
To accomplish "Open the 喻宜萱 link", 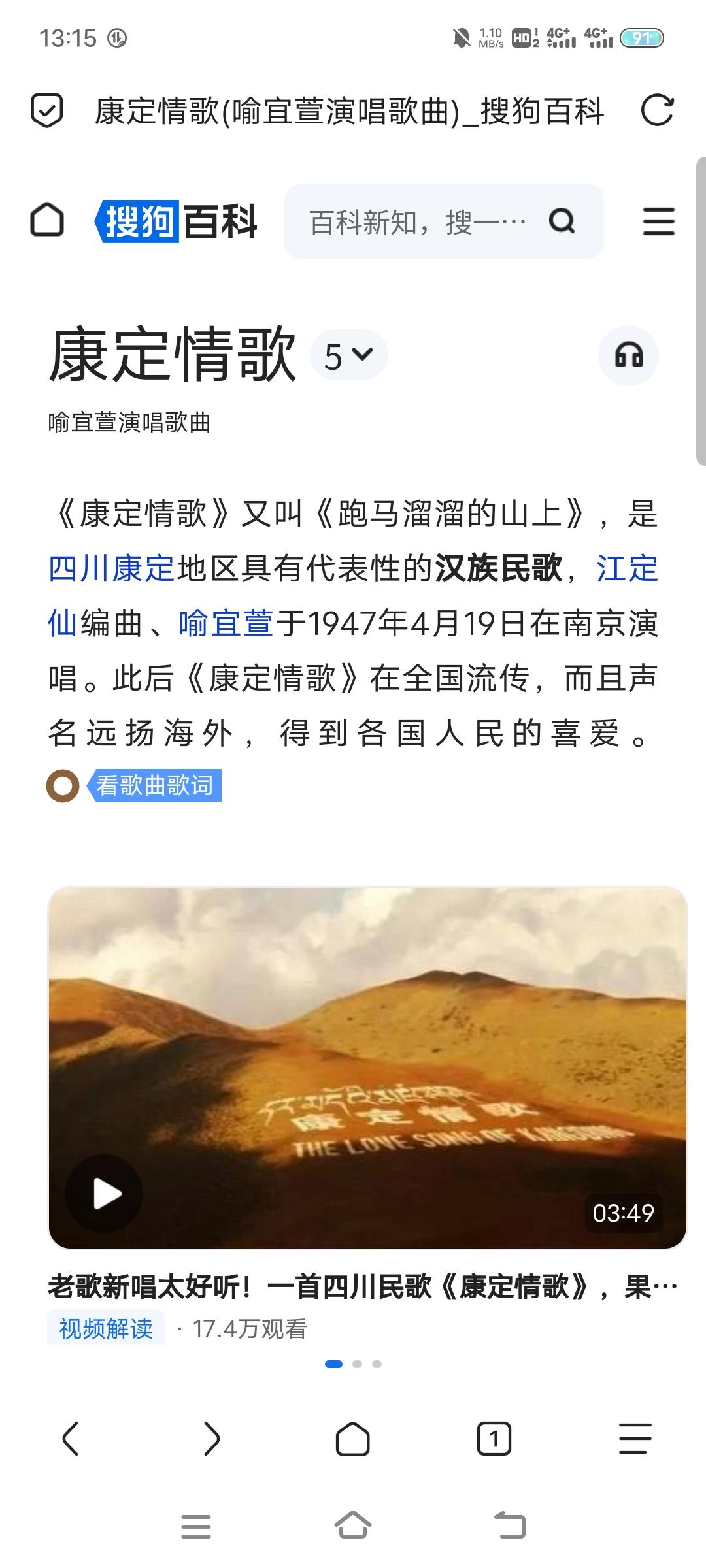I will pyautogui.click(x=226, y=623).
